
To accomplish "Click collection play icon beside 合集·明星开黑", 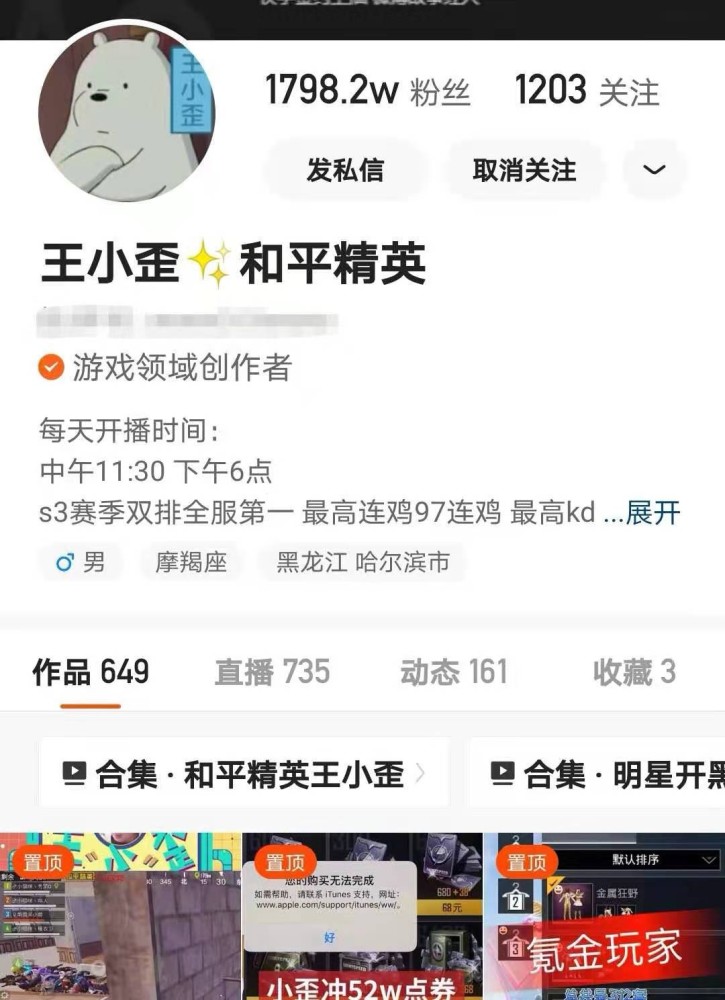I will point(498,773).
